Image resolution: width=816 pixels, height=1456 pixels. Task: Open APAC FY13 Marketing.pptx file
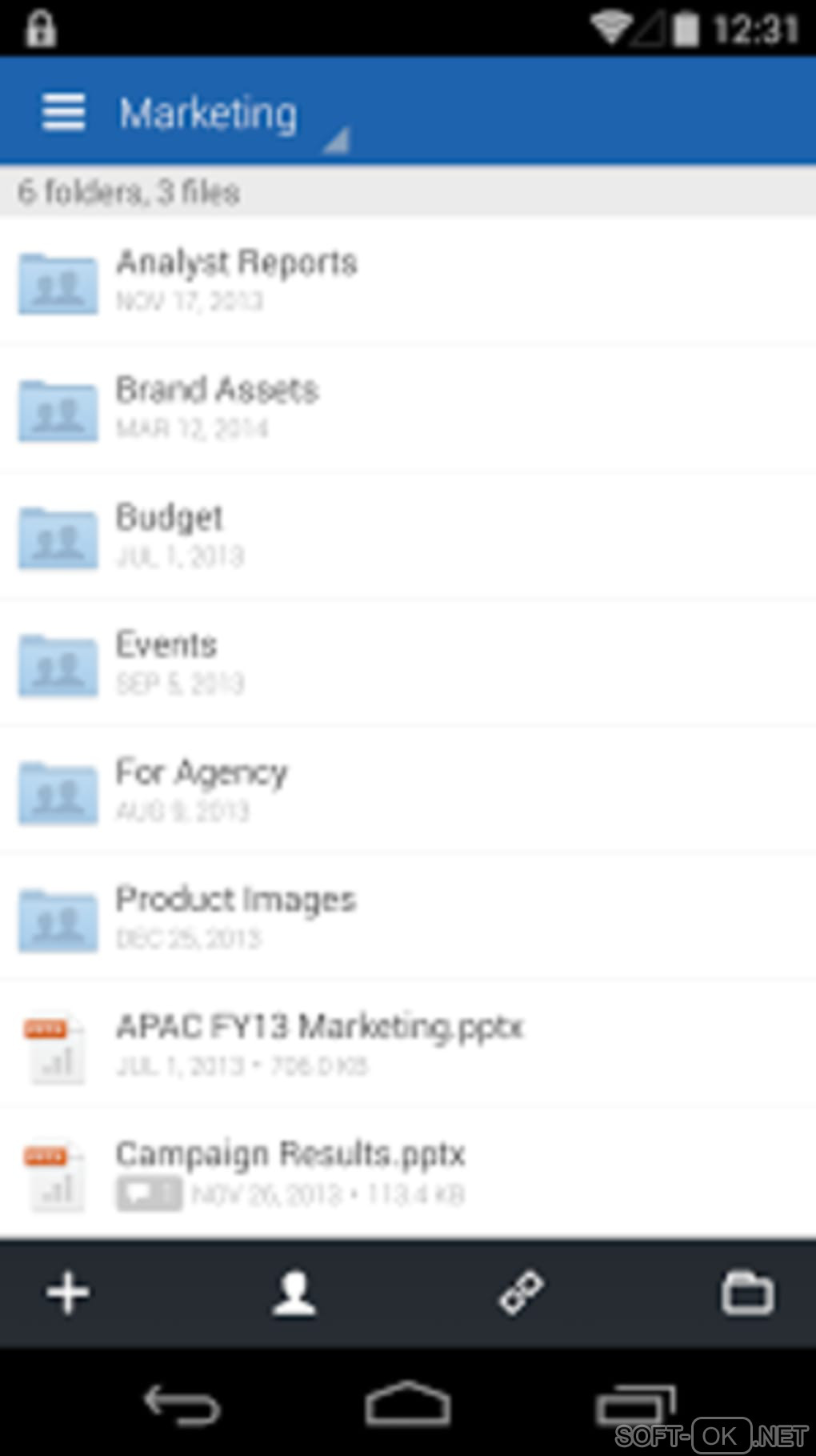(320, 1044)
